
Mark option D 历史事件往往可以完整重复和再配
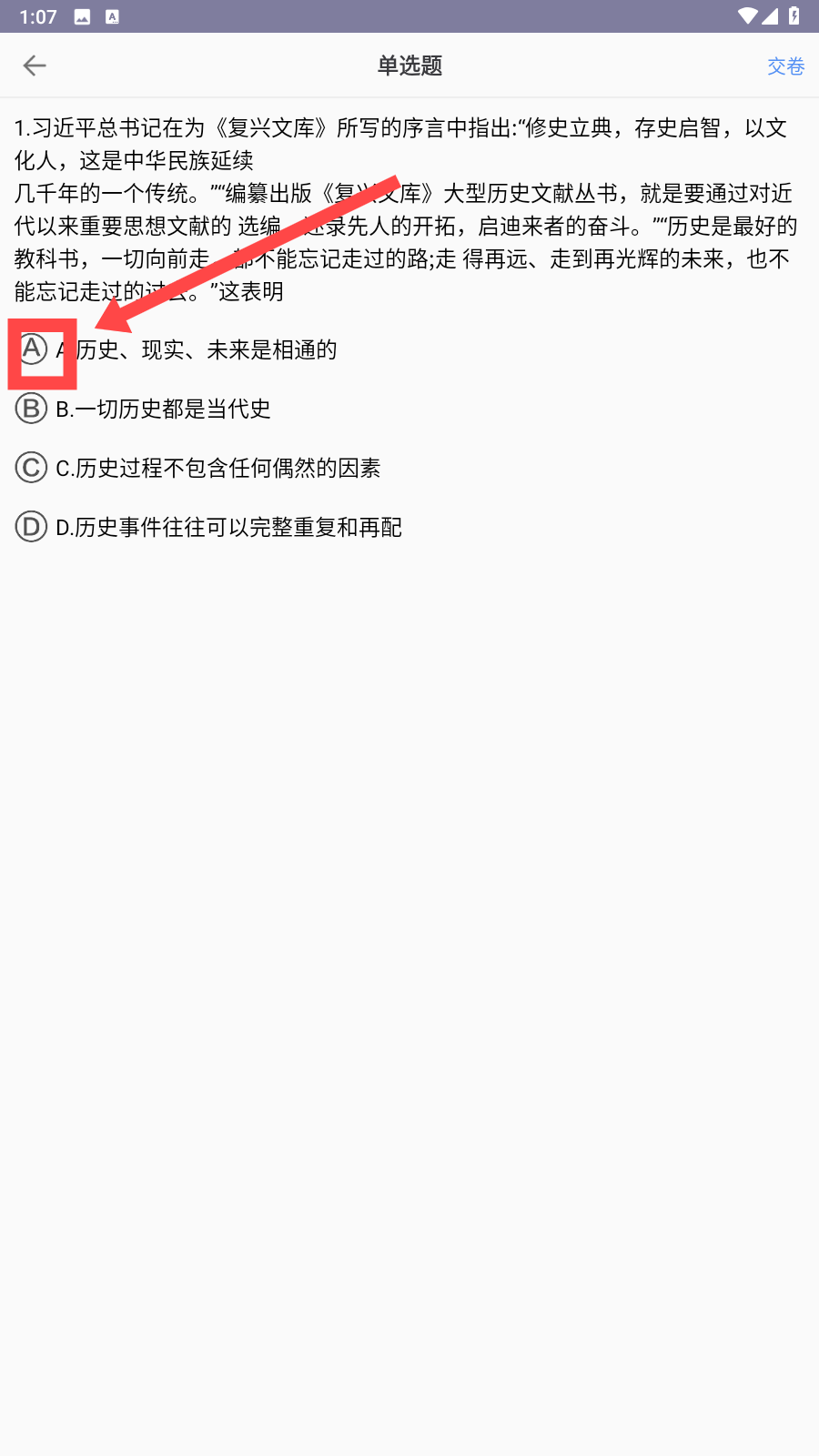pyautogui.click(x=31, y=527)
